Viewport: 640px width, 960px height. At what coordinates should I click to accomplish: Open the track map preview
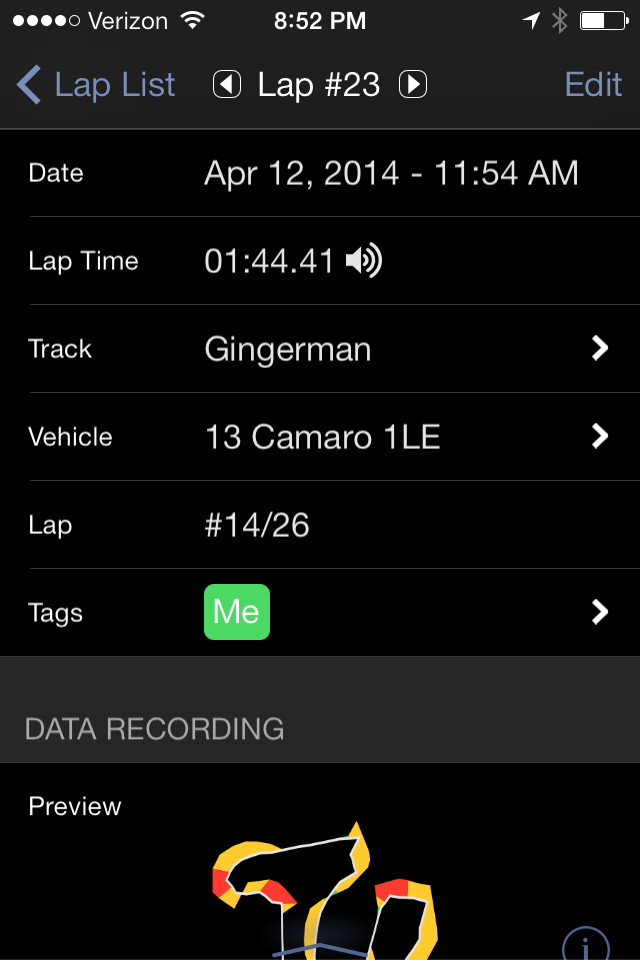(325, 890)
